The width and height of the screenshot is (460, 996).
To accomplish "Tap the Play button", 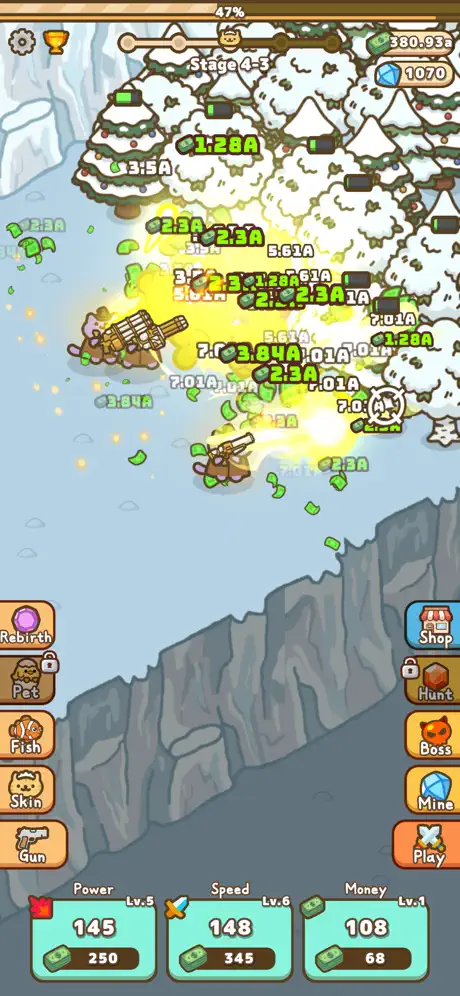I will click(427, 845).
